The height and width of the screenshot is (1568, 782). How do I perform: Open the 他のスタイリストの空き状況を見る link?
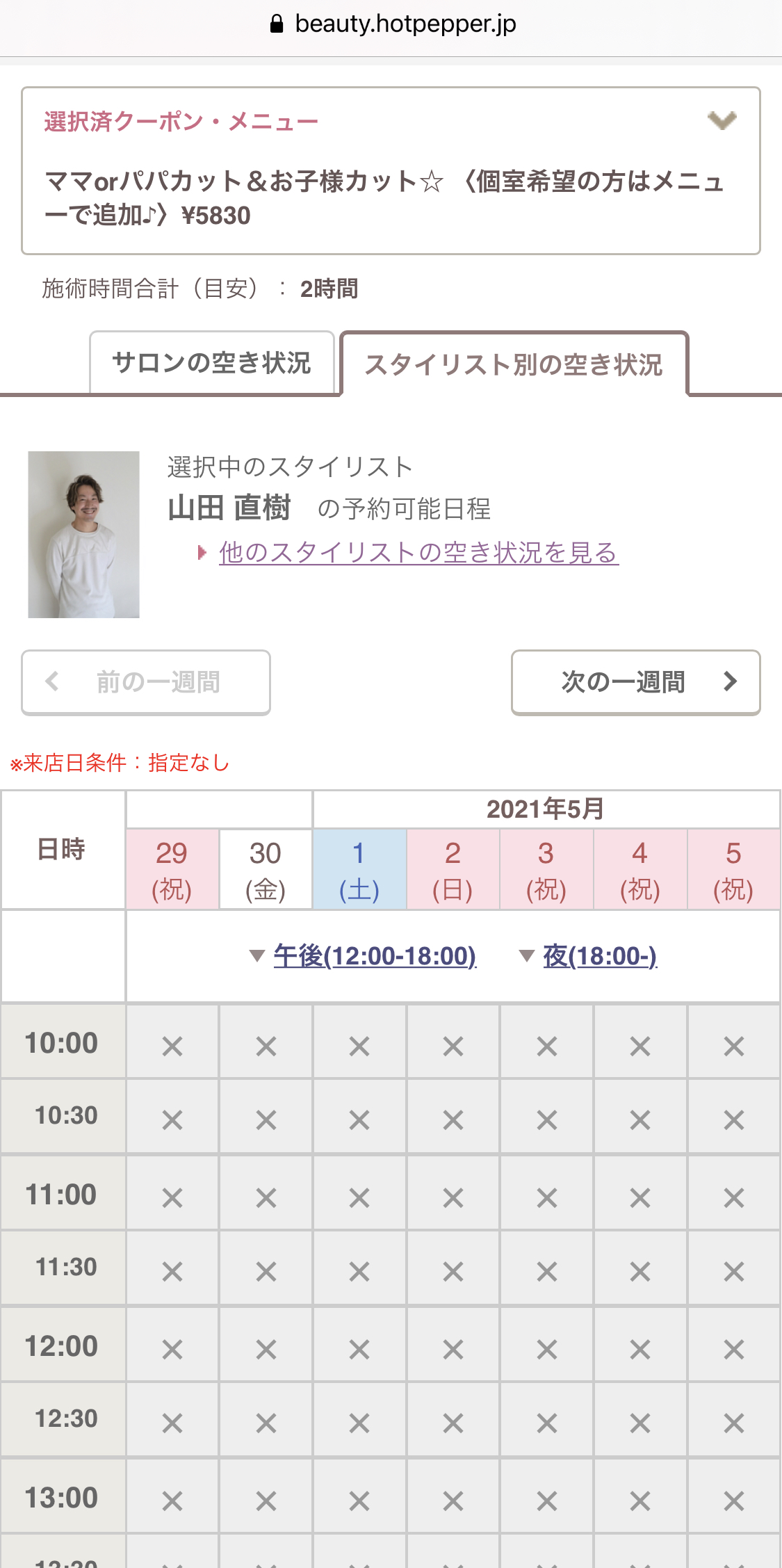point(418,553)
